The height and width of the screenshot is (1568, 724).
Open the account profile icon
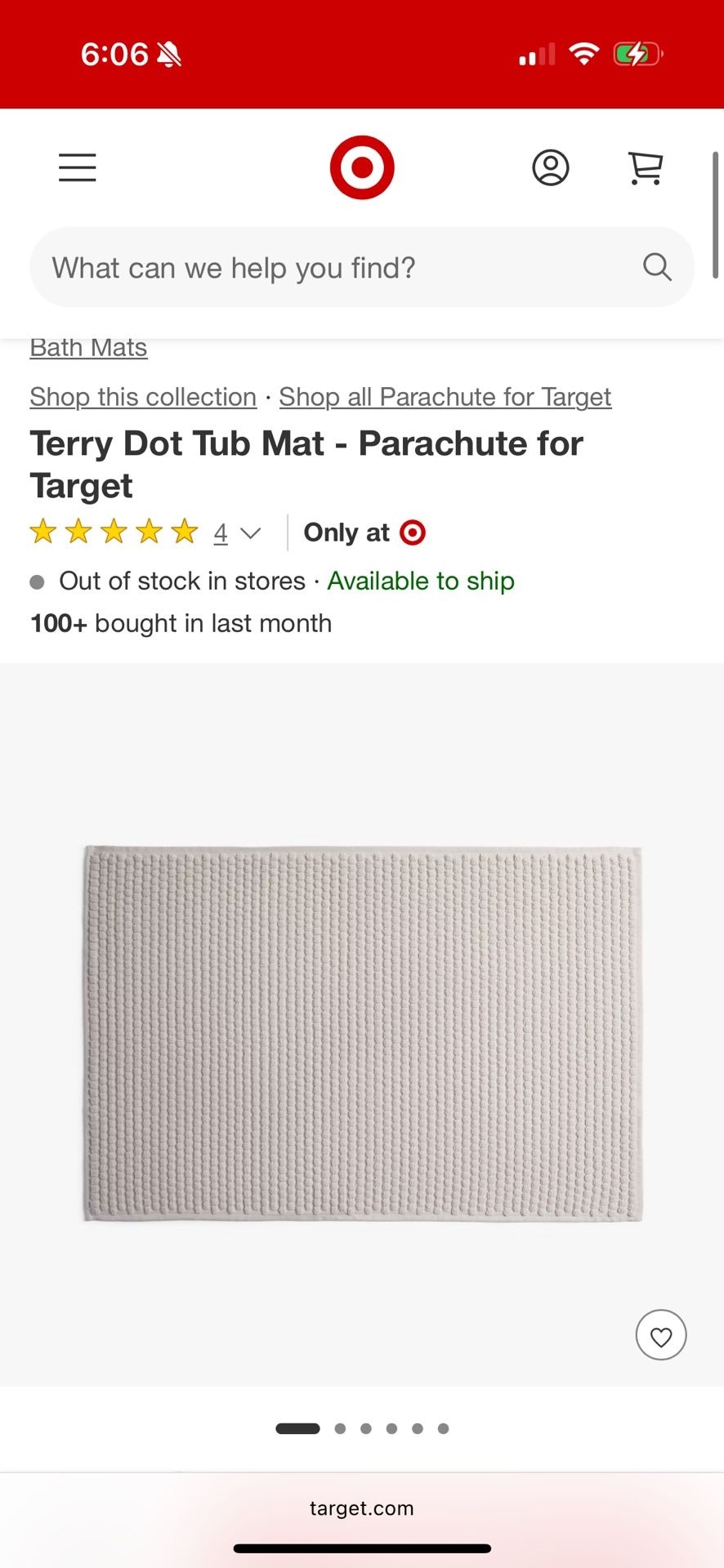coord(551,167)
